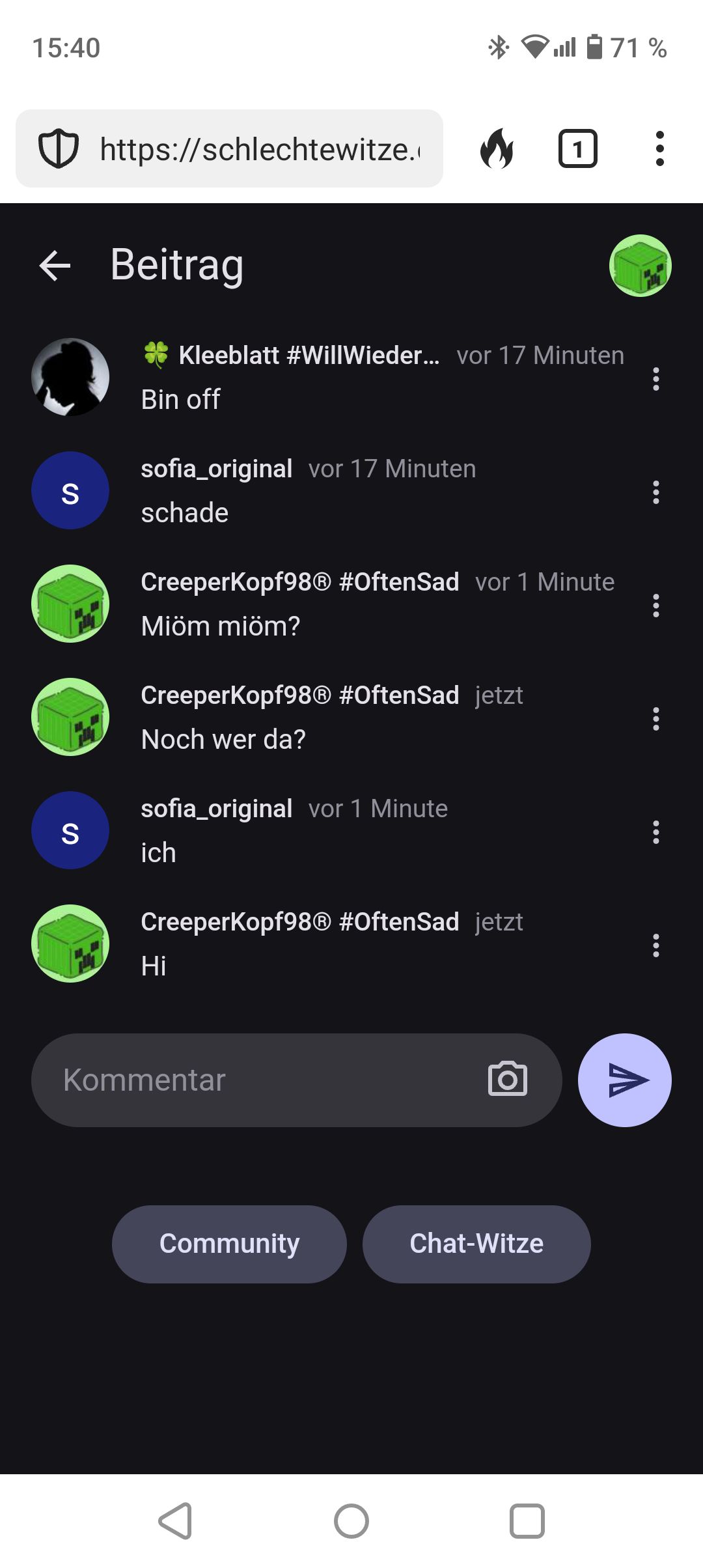Open options for the 'Bin off' comment
The image size is (703, 1568).
tap(655, 379)
